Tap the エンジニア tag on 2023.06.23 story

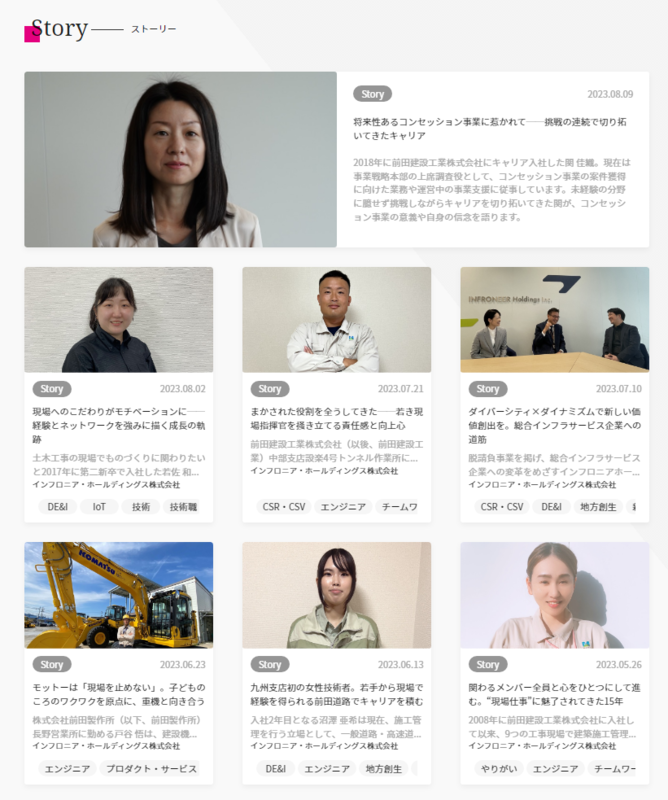[x=67, y=769]
